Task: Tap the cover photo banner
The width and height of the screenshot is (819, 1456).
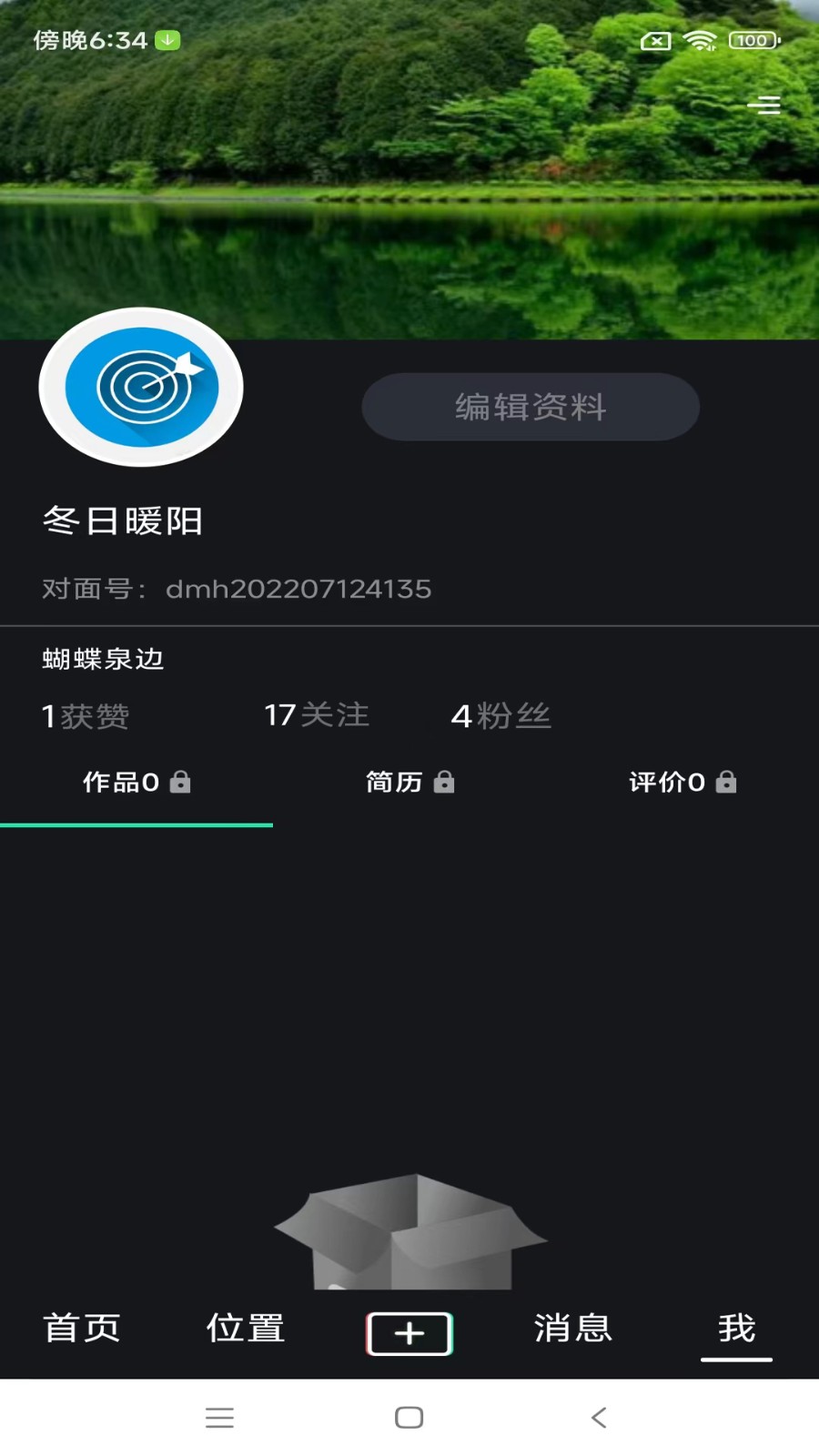Action: (409, 182)
